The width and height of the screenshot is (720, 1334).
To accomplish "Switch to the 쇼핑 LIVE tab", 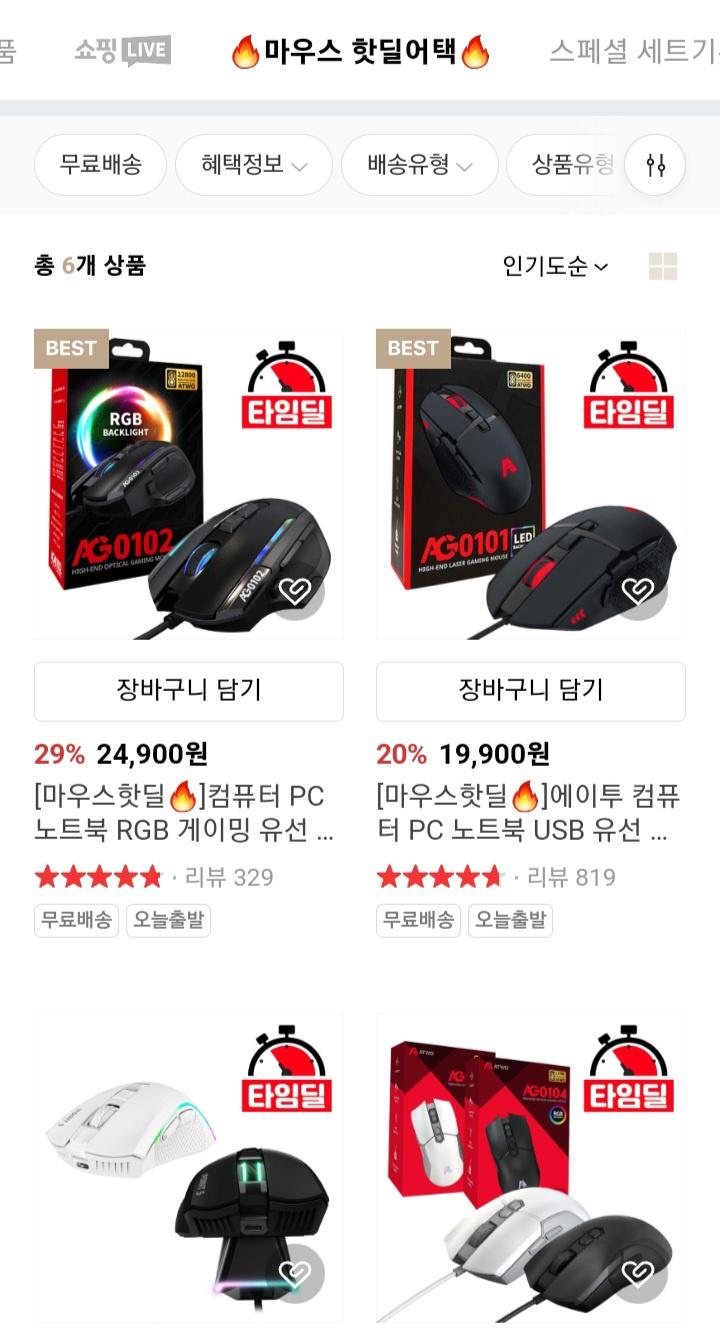I will tap(122, 50).
